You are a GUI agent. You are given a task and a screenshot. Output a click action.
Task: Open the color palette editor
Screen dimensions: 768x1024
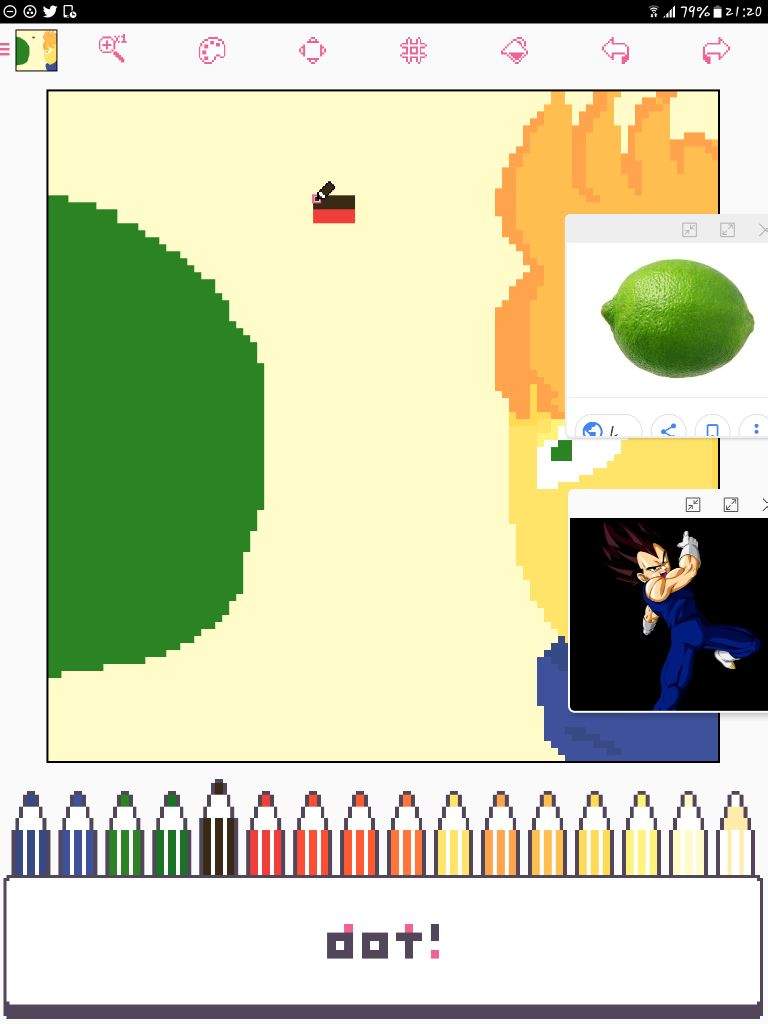pos(212,50)
